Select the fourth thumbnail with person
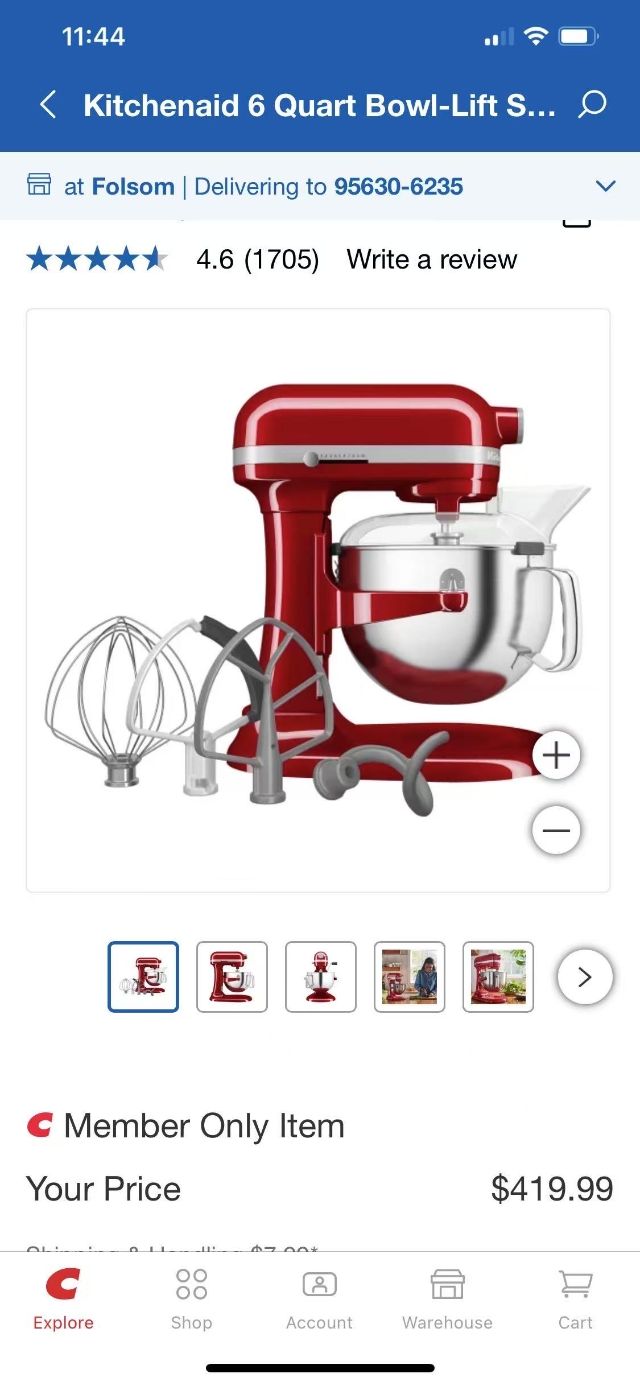The image size is (640, 1386). coord(410,977)
